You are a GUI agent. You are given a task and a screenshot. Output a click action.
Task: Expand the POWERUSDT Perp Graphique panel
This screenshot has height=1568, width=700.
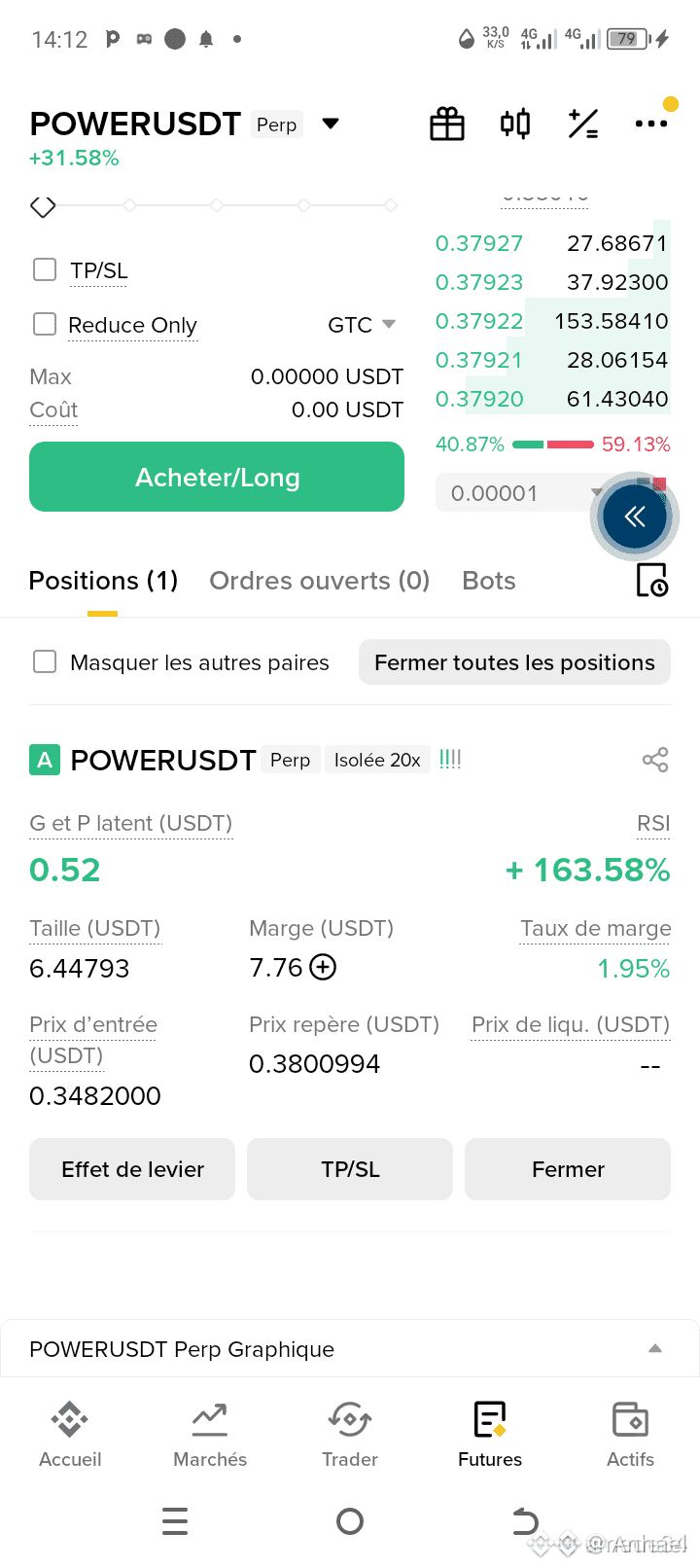point(655,1348)
